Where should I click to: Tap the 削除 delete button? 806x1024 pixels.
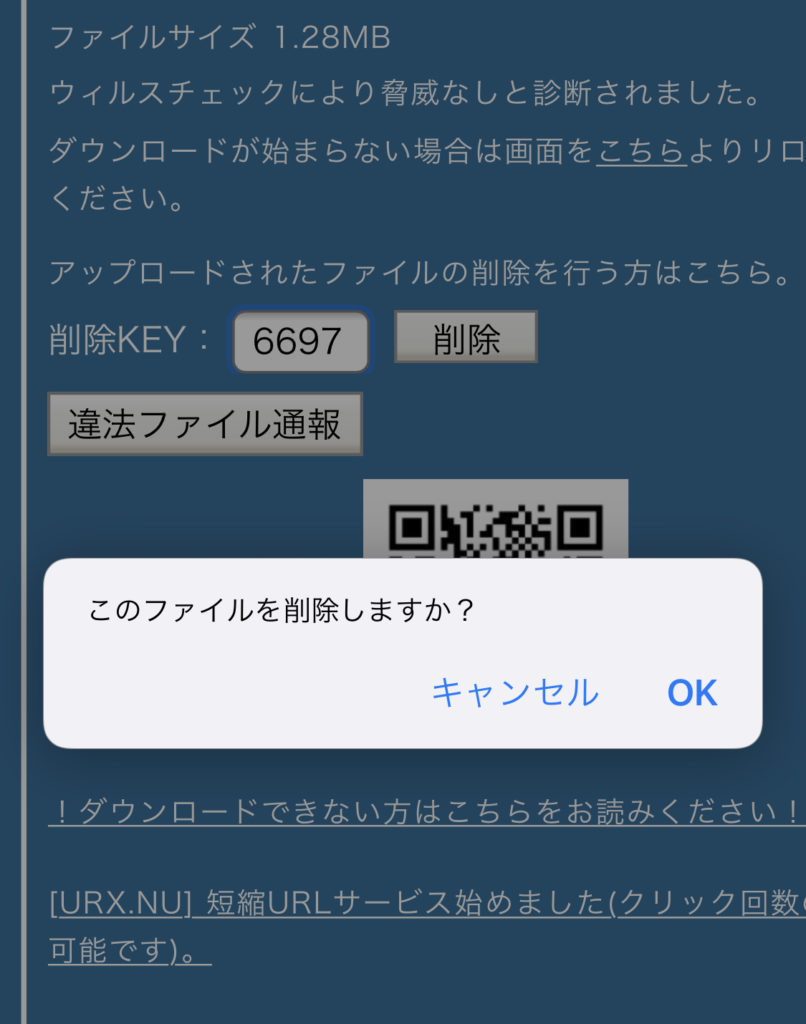point(466,338)
